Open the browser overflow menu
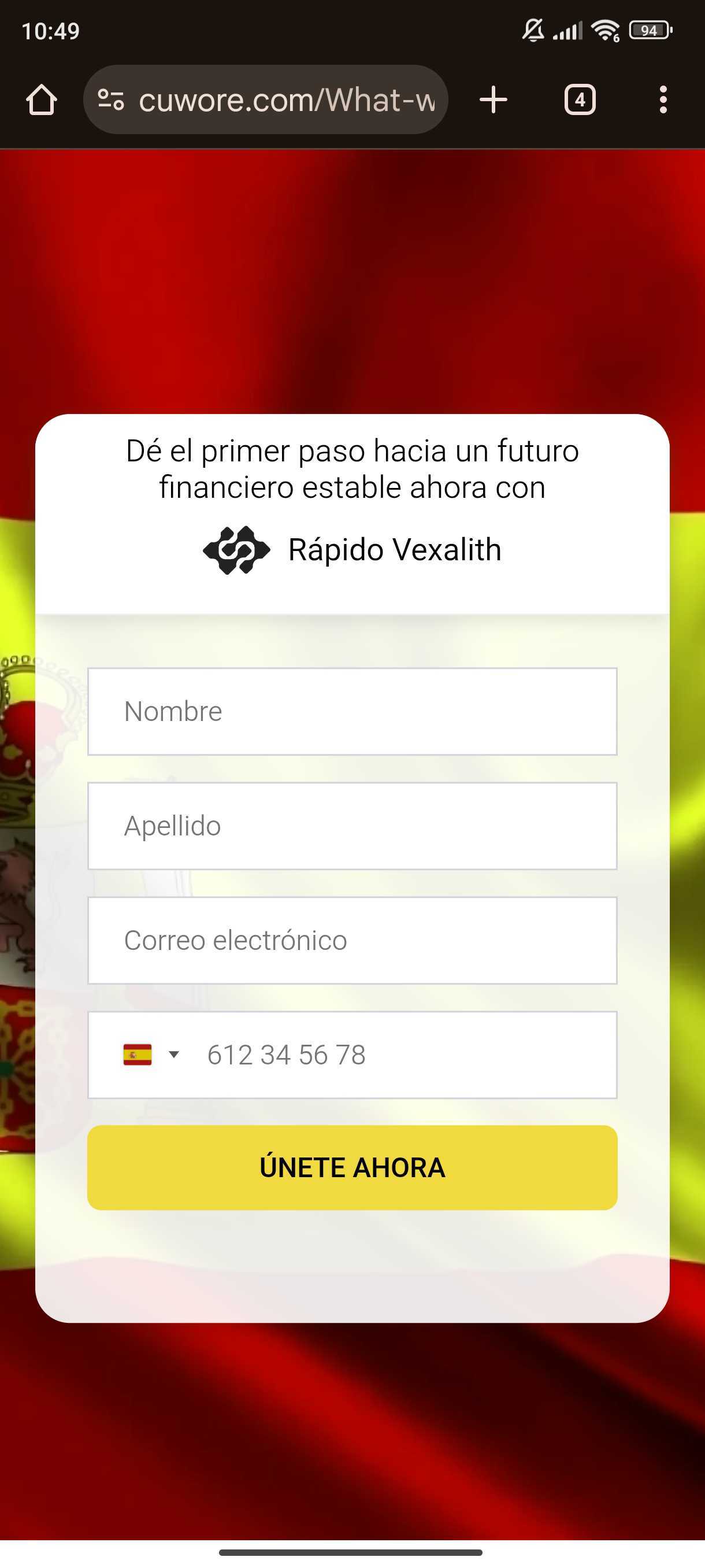Screen dimensions: 705x1568 click(x=662, y=100)
